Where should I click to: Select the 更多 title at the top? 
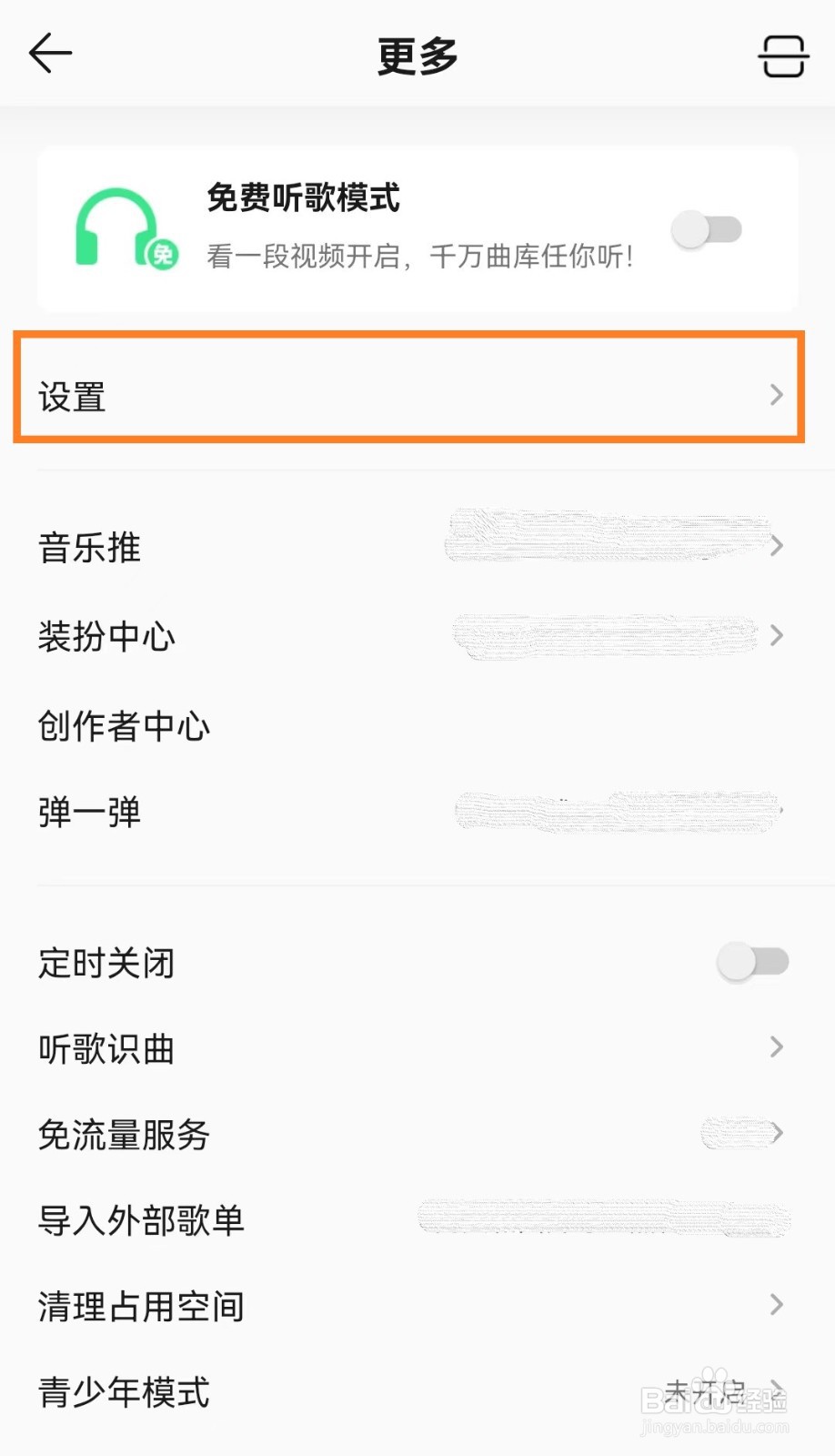(x=417, y=55)
